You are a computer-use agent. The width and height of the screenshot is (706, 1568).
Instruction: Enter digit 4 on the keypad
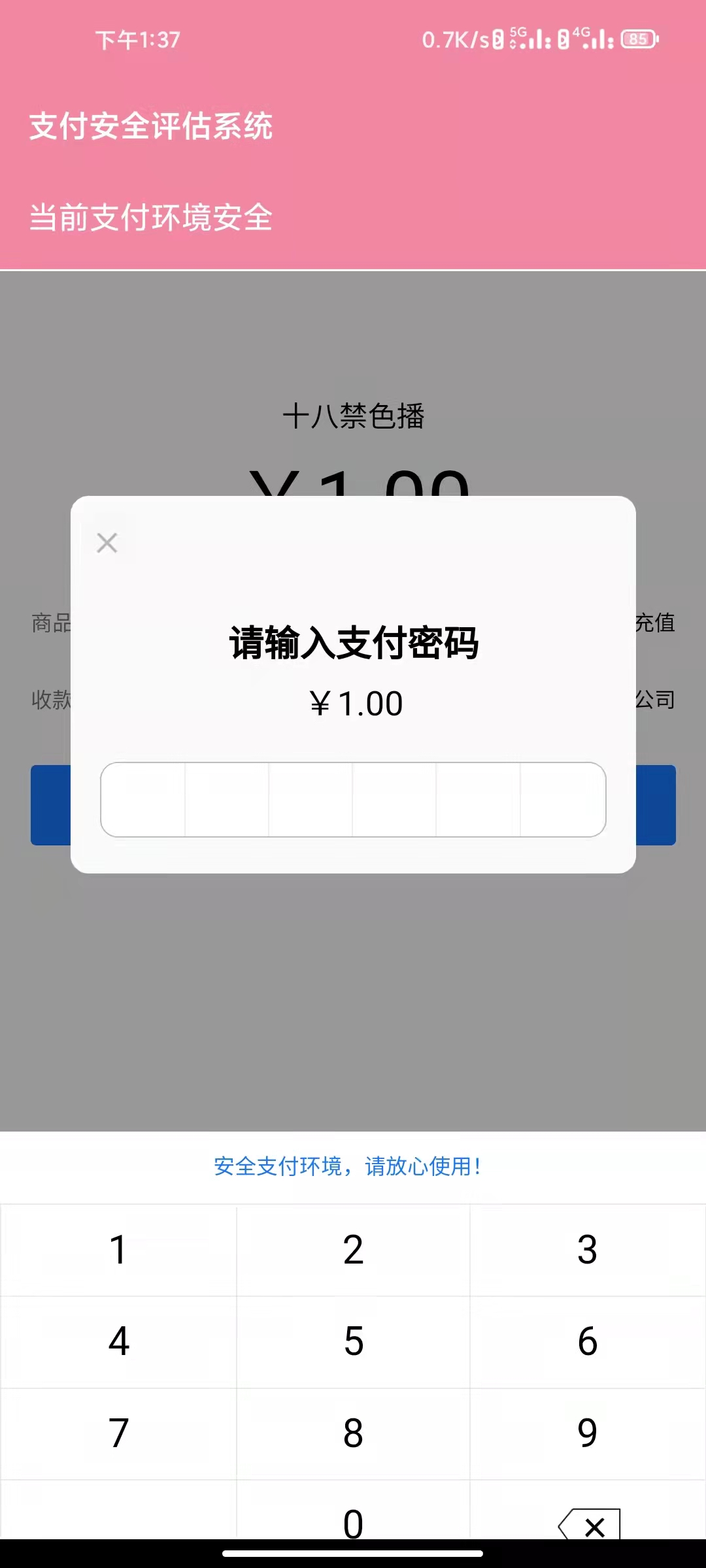tap(118, 1341)
